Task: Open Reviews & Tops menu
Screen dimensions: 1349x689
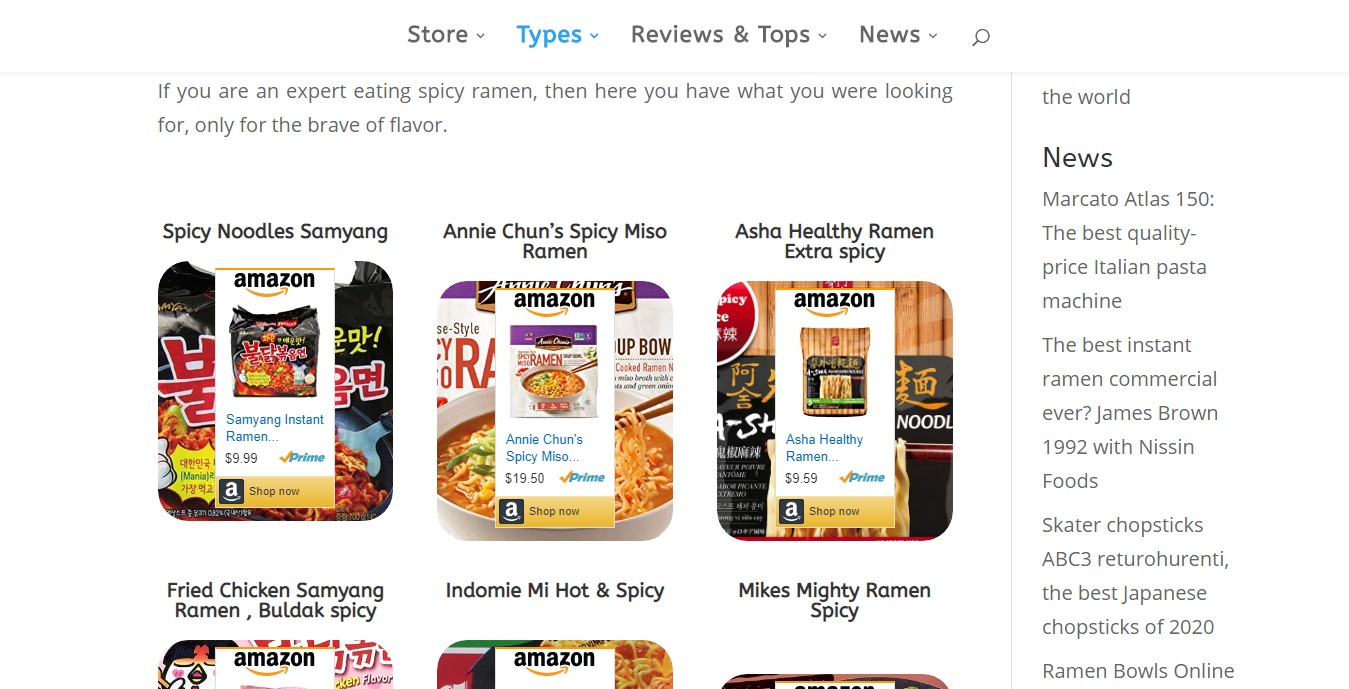Action: pyautogui.click(x=728, y=35)
